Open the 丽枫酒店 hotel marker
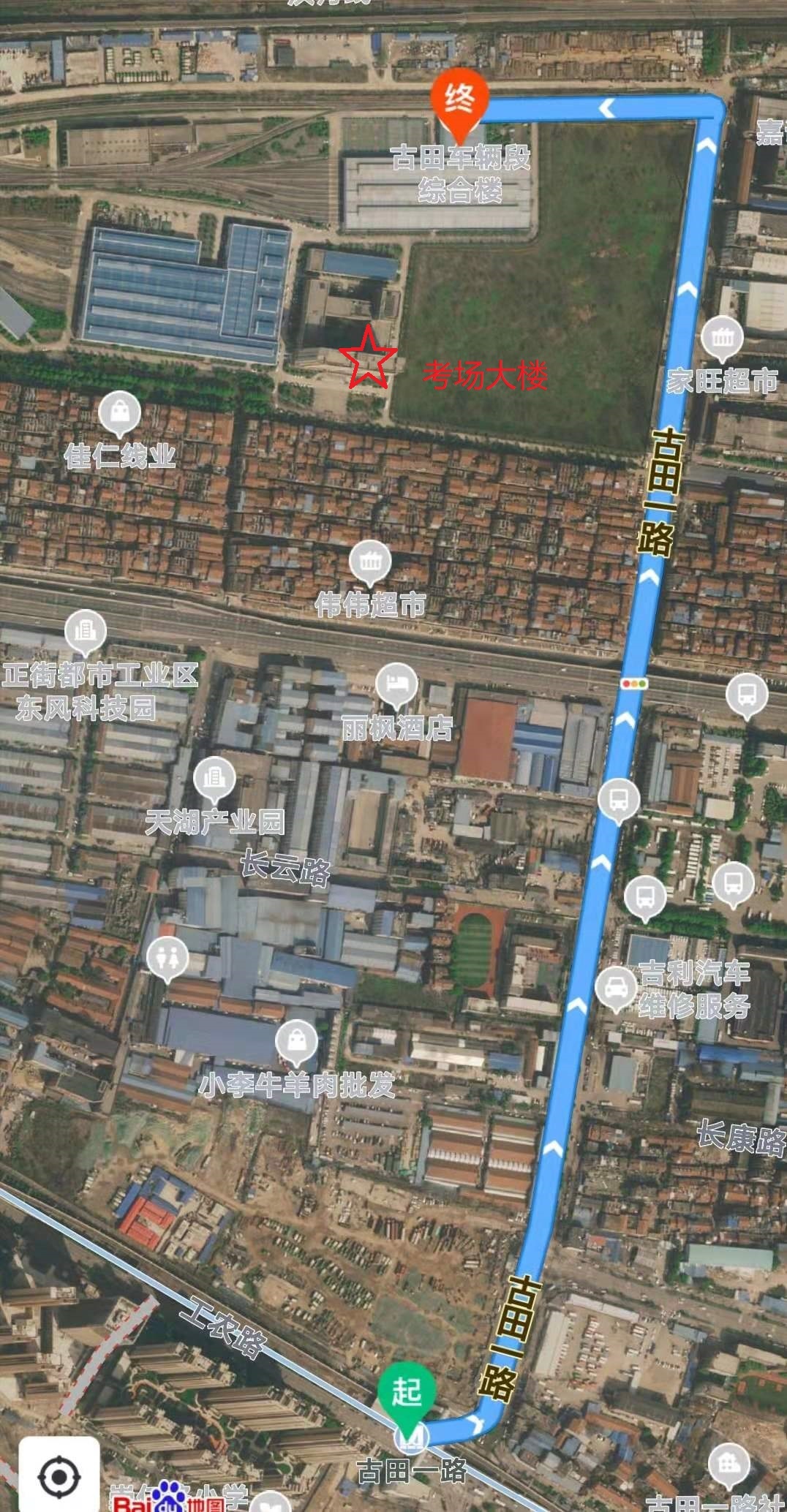The width and height of the screenshot is (787, 1512). [x=396, y=685]
